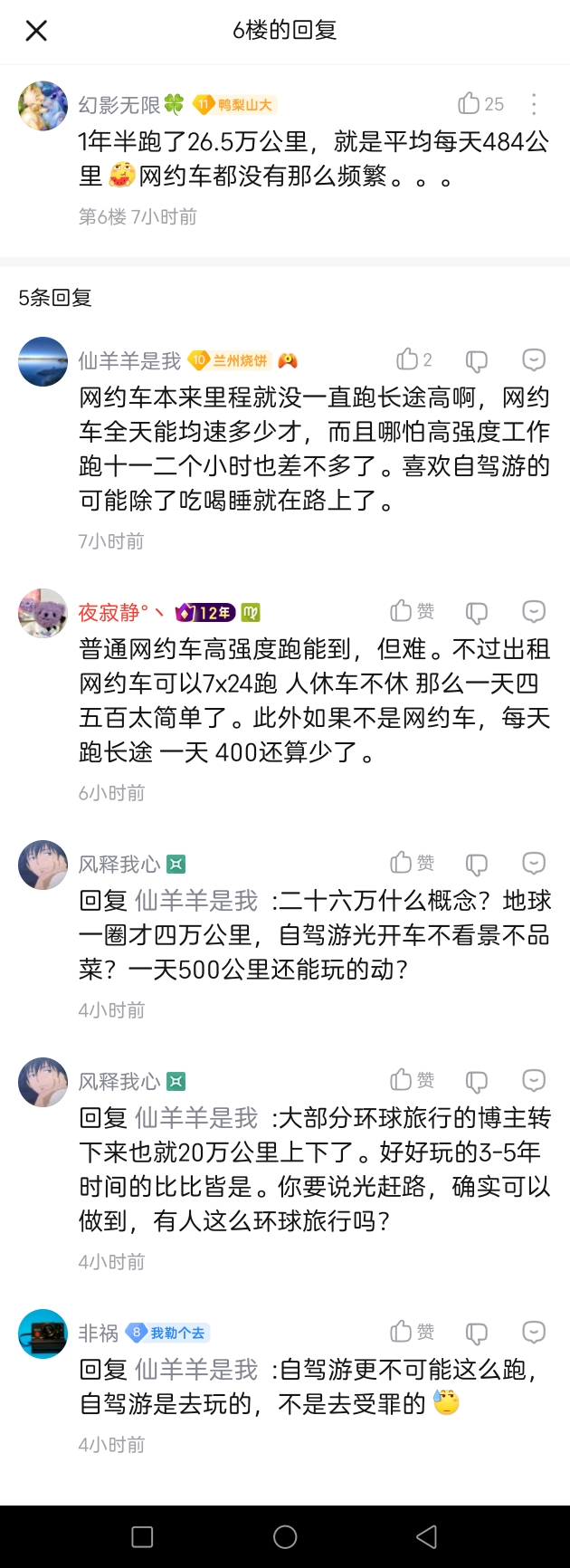This screenshot has width=570, height=1568.
Task: Dislike 夜寂静's reply
Action: (x=476, y=613)
